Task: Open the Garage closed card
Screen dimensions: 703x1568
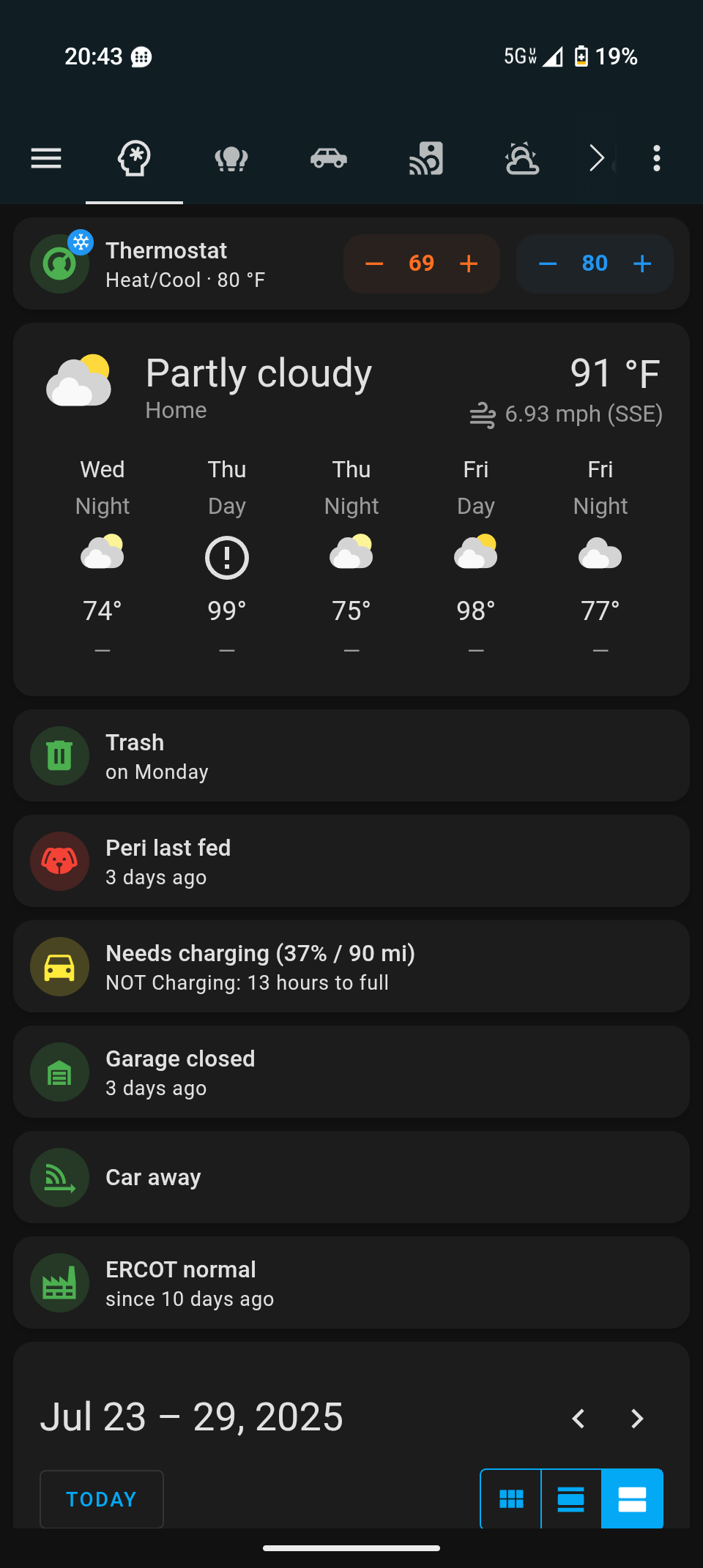Action: (351, 1072)
